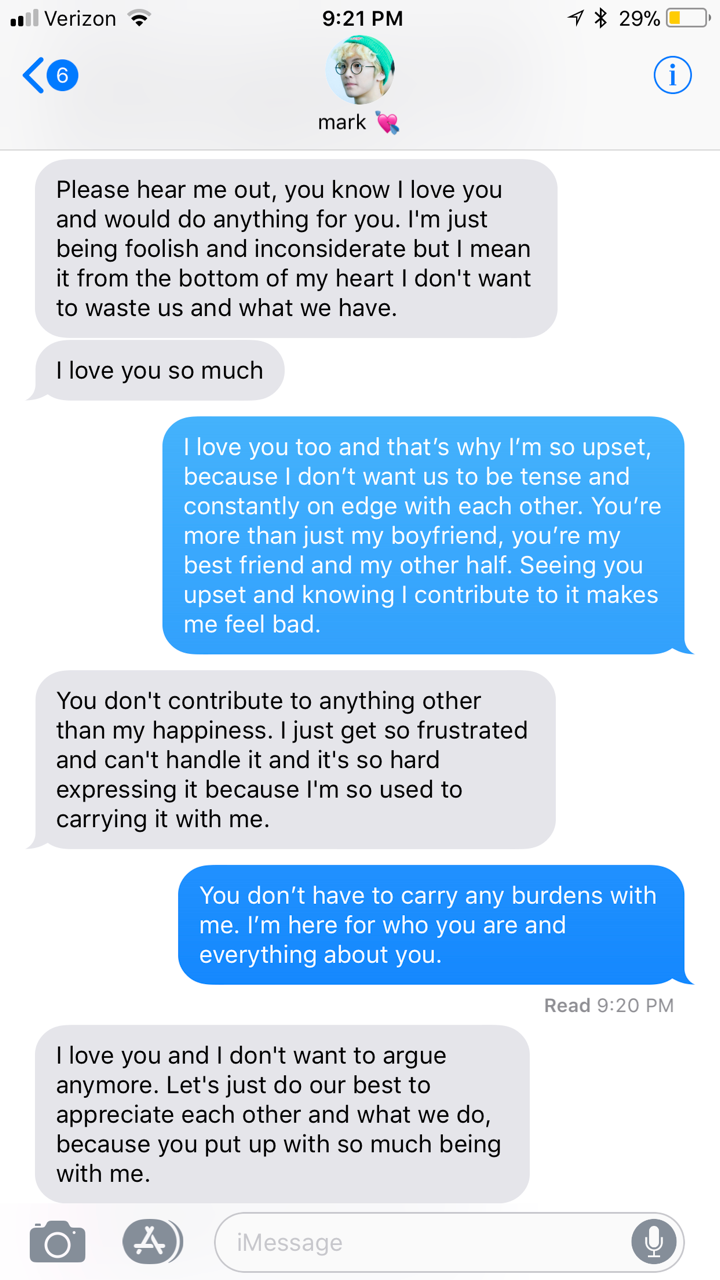Open the camera to attach a photo
Image resolution: width=720 pixels, height=1280 pixels.
tap(57, 1243)
